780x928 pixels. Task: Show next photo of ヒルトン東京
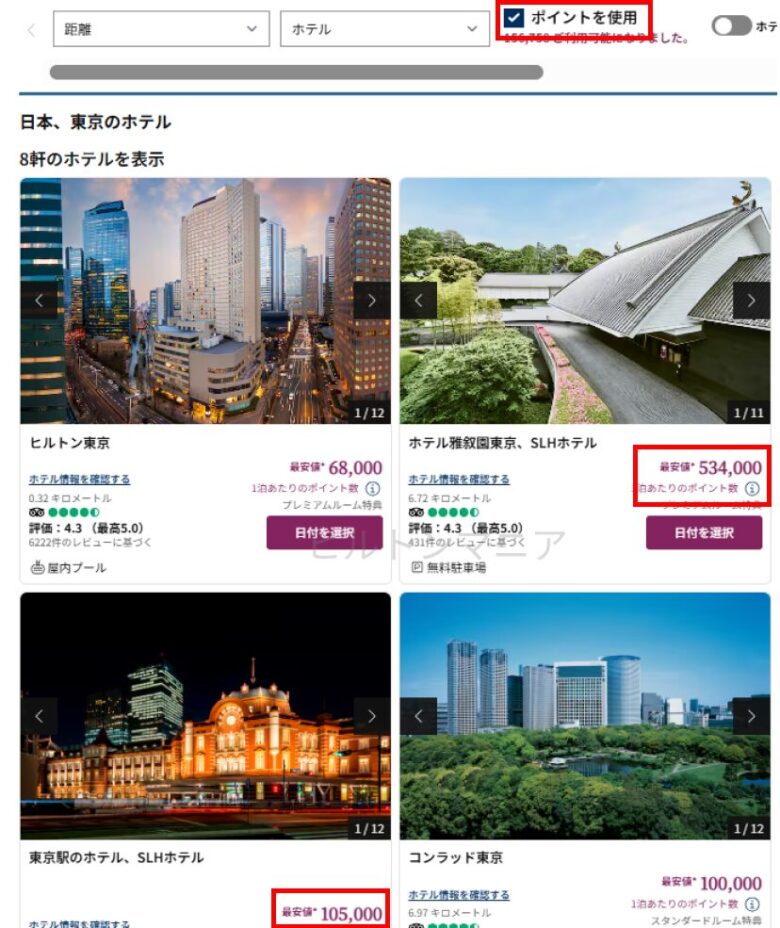click(x=372, y=300)
